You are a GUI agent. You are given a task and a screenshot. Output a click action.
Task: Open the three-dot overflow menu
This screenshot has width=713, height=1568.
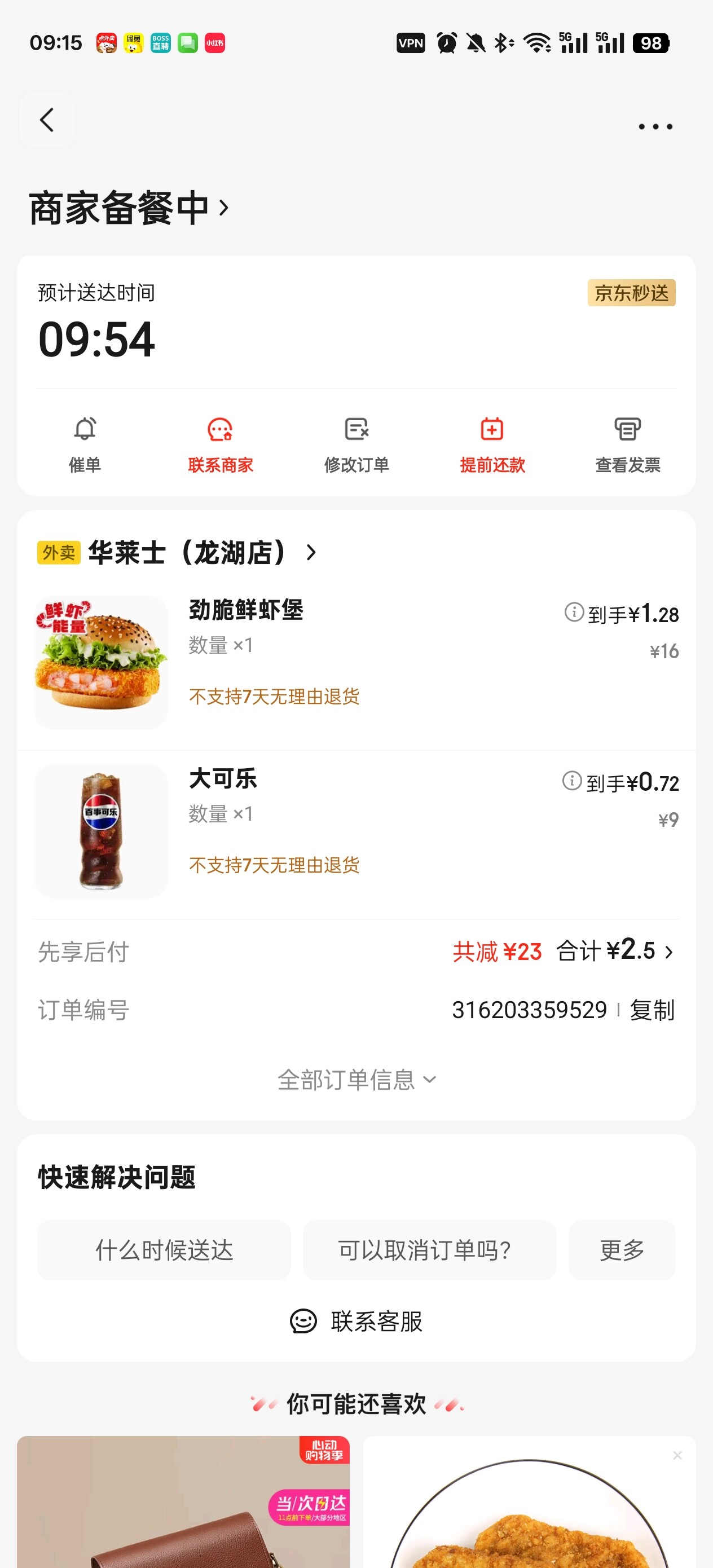click(655, 126)
